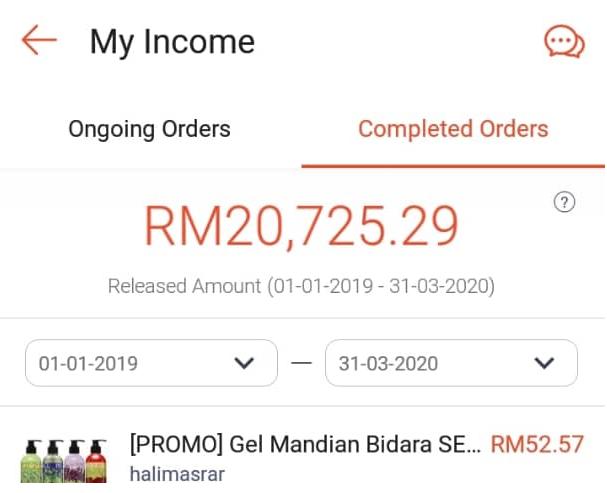Open the help question mark icon
The width and height of the screenshot is (607, 493).
(x=564, y=203)
